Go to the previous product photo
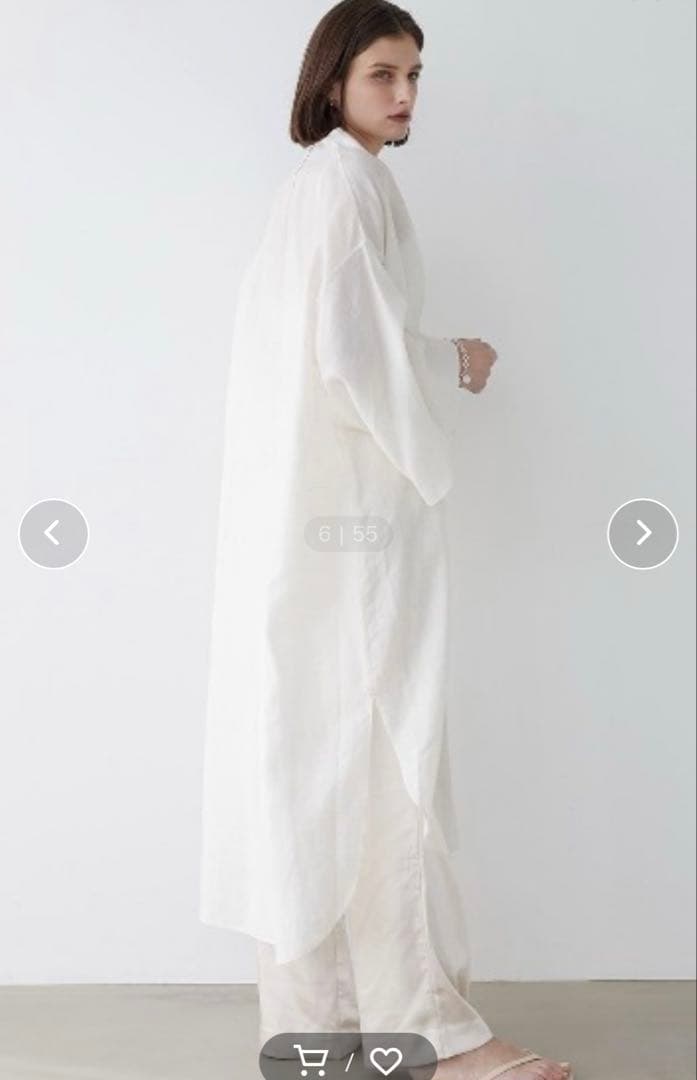Screen dimensions: 697x1080 (54, 533)
